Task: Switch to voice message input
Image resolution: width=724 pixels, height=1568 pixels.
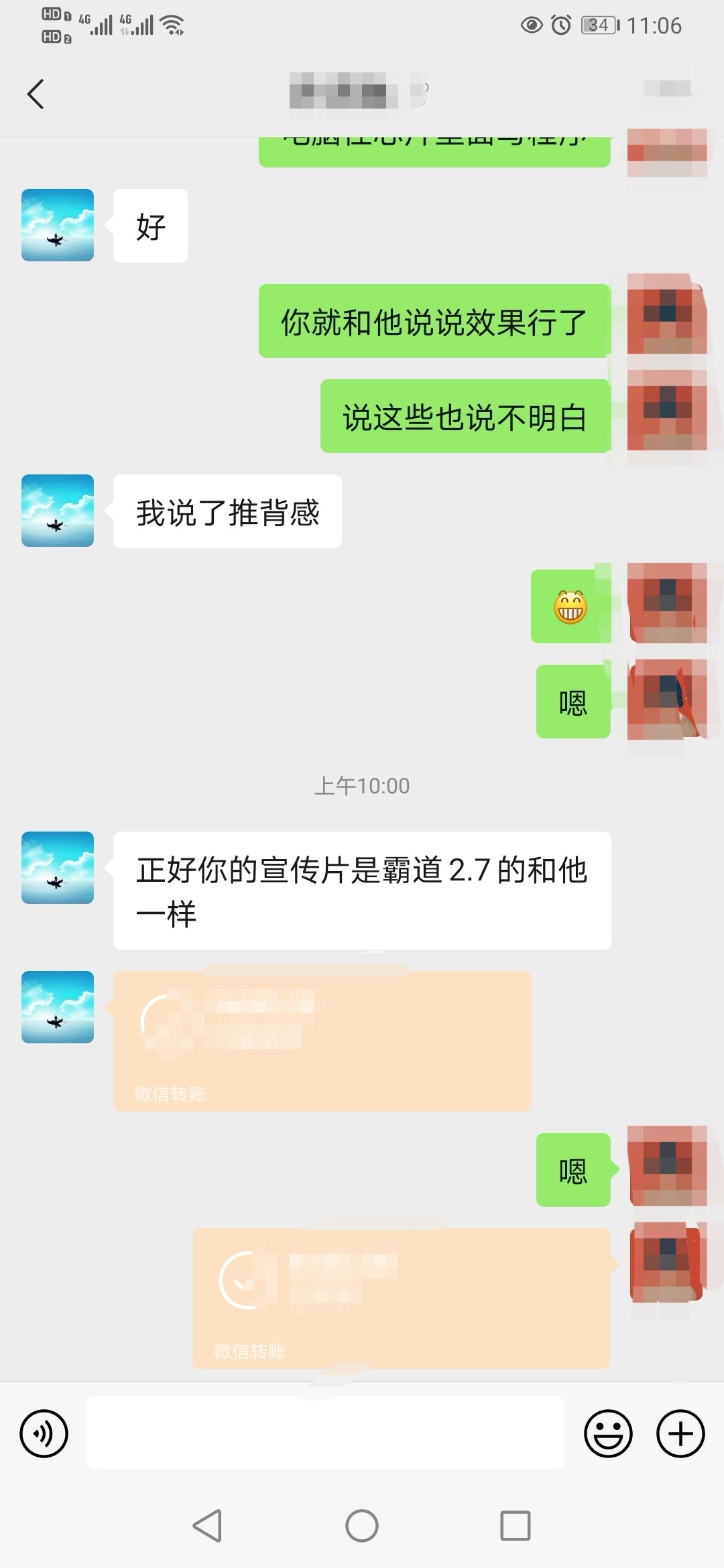Action: coord(44,1433)
